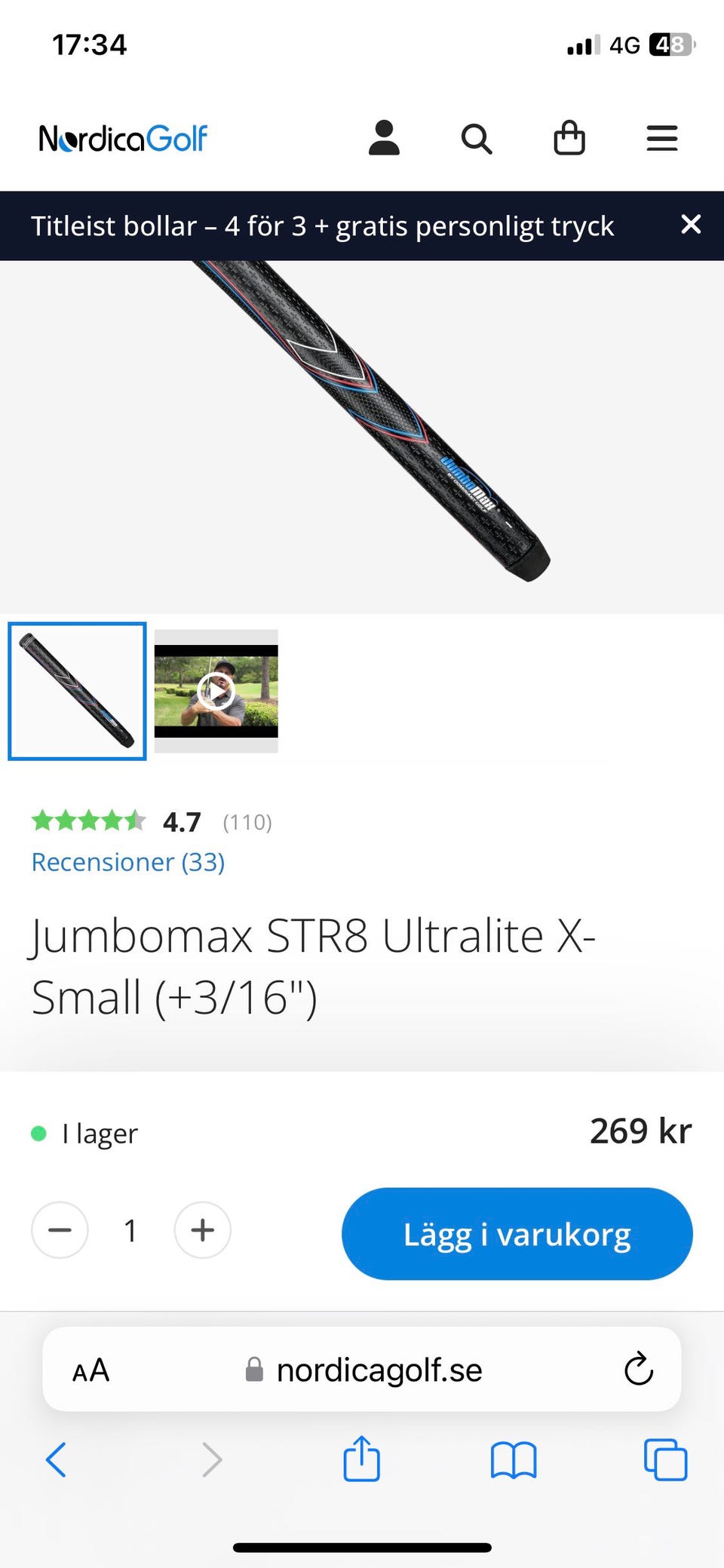Viewport: 724px width, 1568px height.
Task: Reload the nordicagolf.se page
Action: [x=638, y=1369]
